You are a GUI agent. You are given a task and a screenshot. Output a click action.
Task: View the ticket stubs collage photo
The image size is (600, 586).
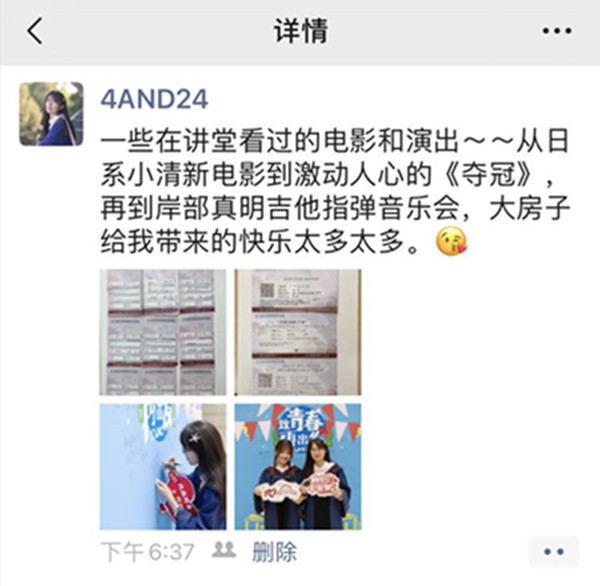click(x=162, y=331)
